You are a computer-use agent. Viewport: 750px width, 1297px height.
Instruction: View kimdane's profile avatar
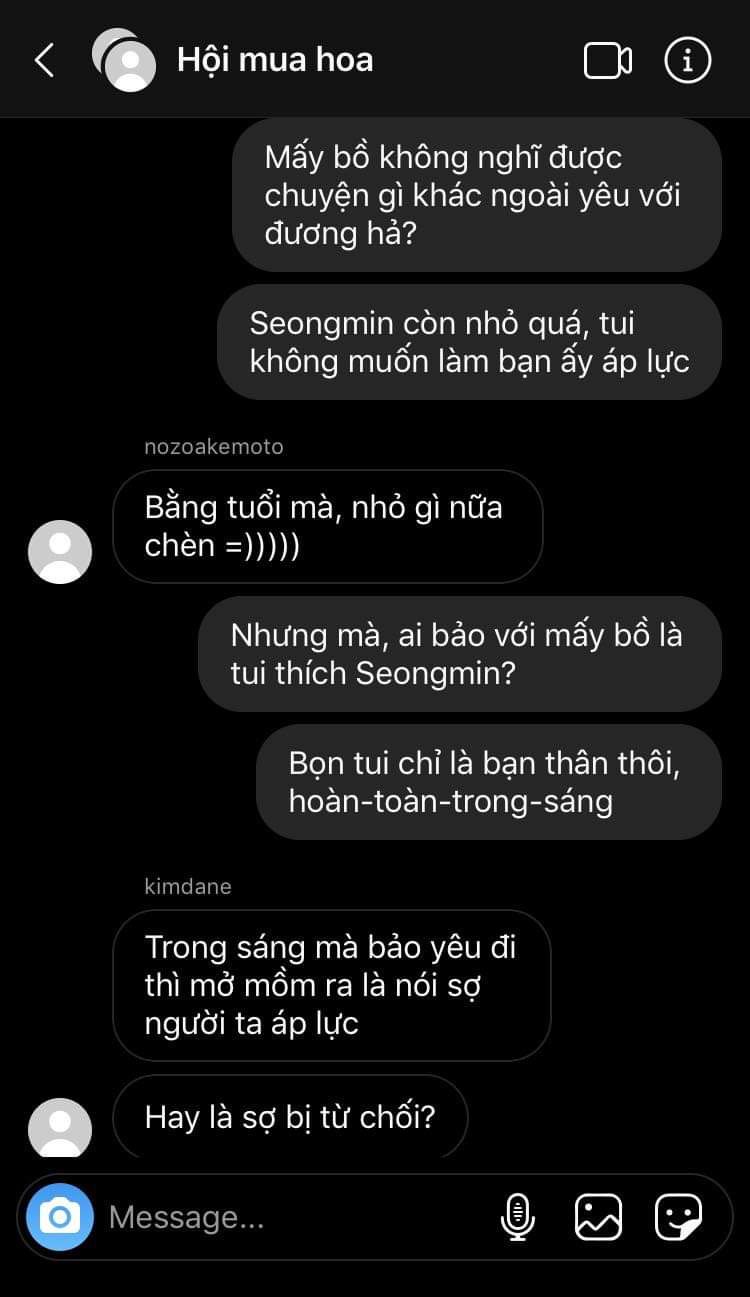[x=60, y=1129]
